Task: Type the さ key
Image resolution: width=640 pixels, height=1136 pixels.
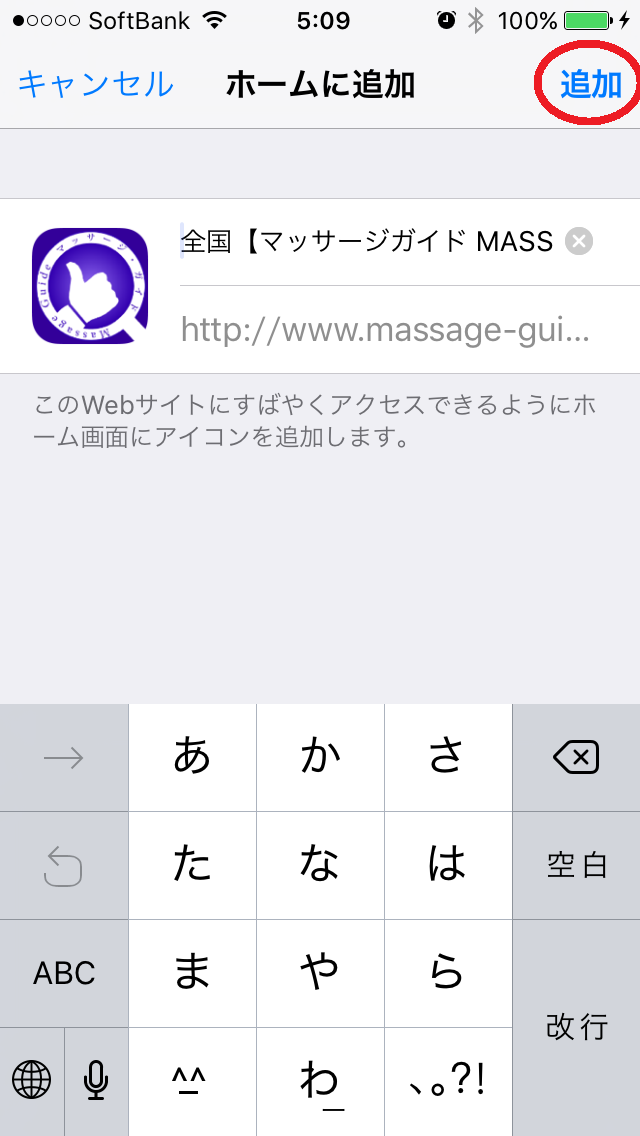Action: coord(448,757)
